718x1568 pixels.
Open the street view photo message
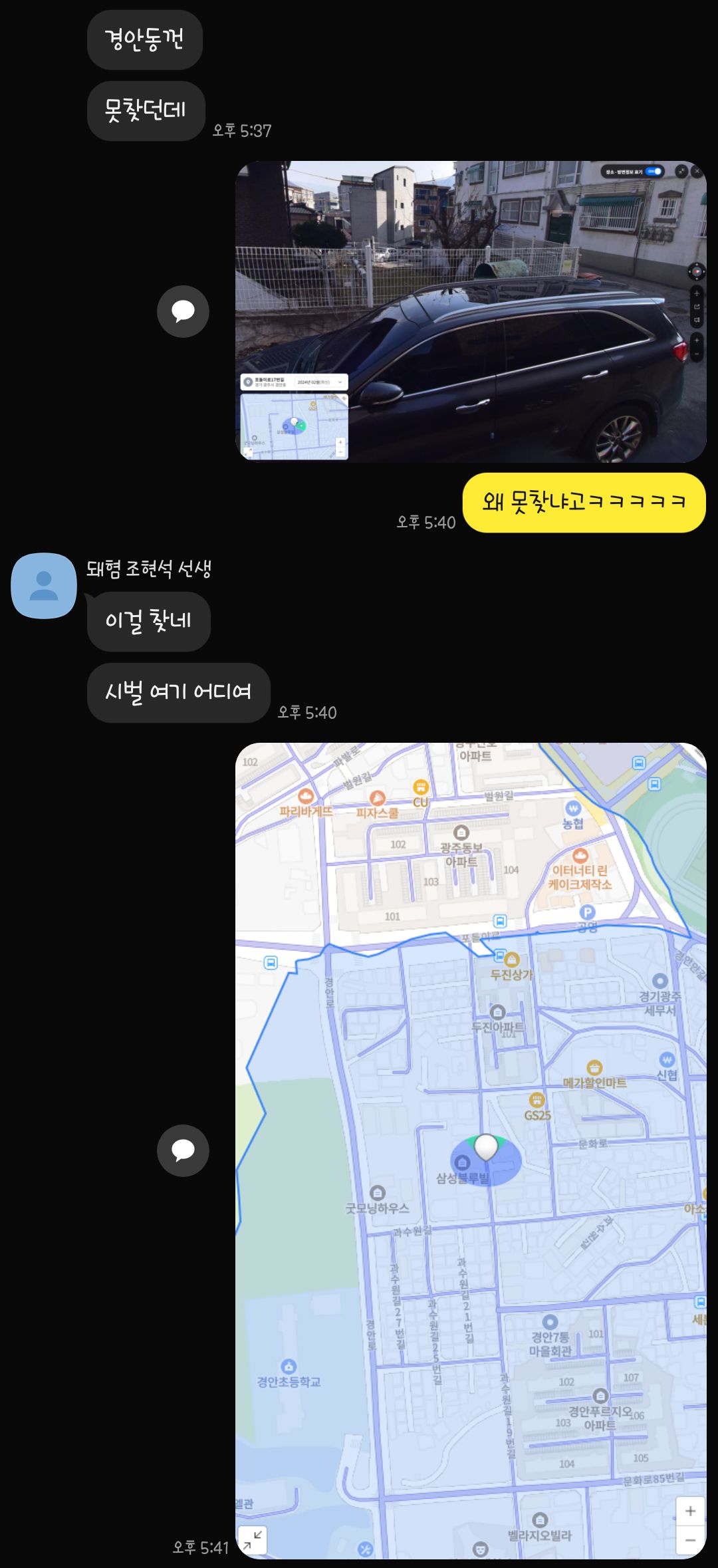(471, 311)
